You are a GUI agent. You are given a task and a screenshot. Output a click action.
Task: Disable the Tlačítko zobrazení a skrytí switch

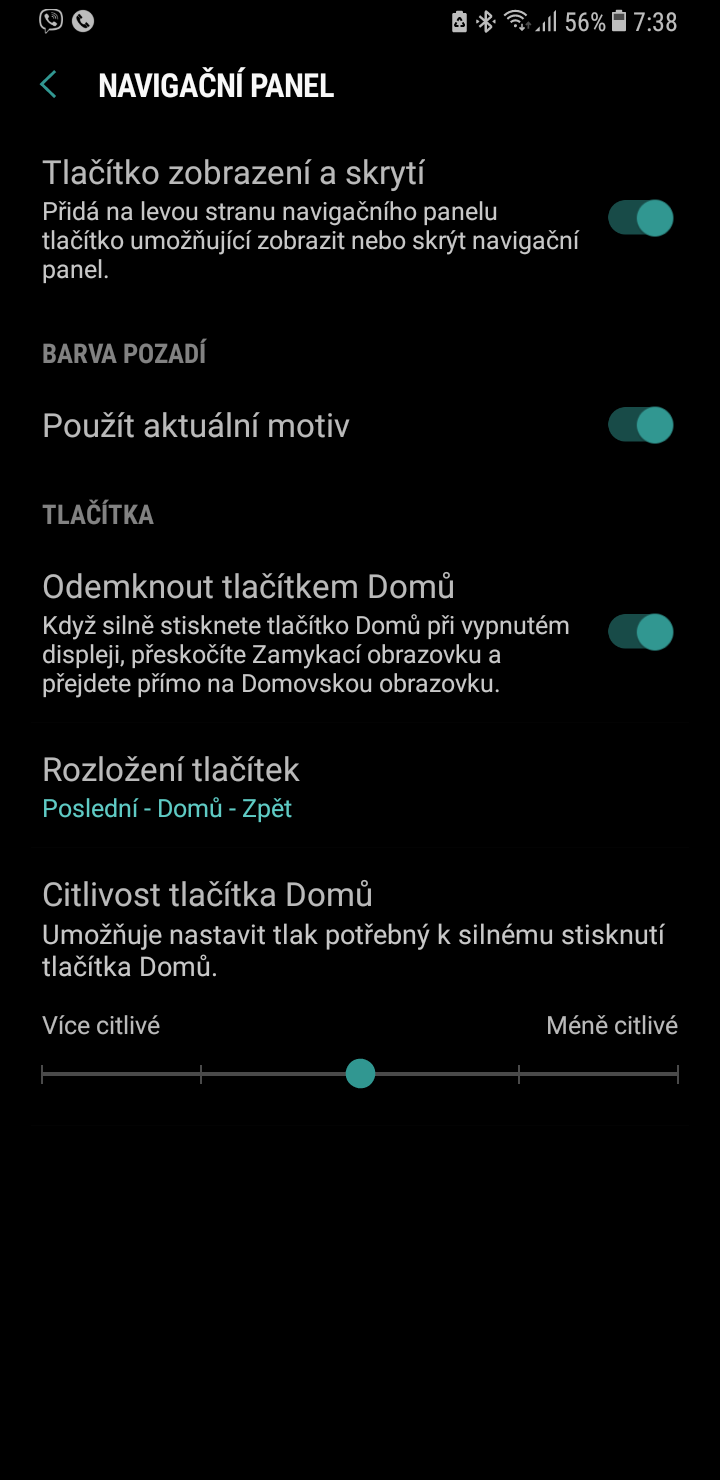coord(639,218)
